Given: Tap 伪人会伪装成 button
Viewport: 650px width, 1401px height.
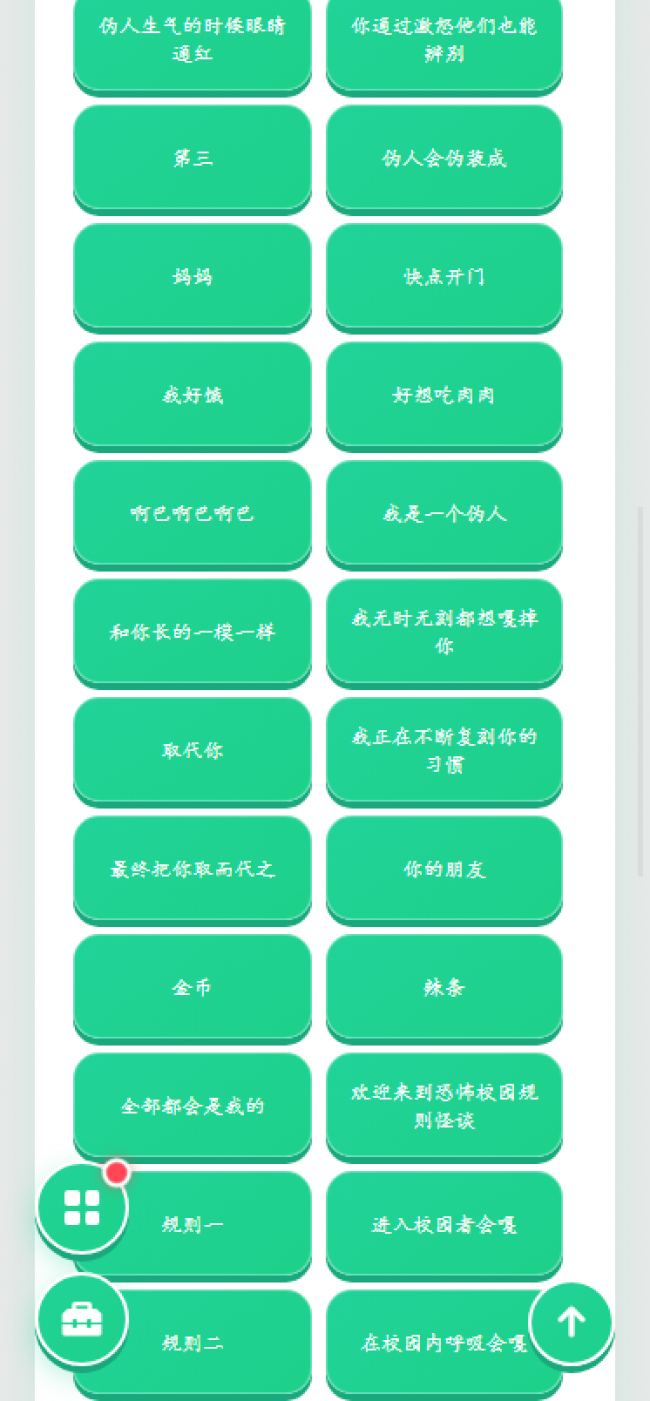Looking at the screenshot, I should point(444,158).
